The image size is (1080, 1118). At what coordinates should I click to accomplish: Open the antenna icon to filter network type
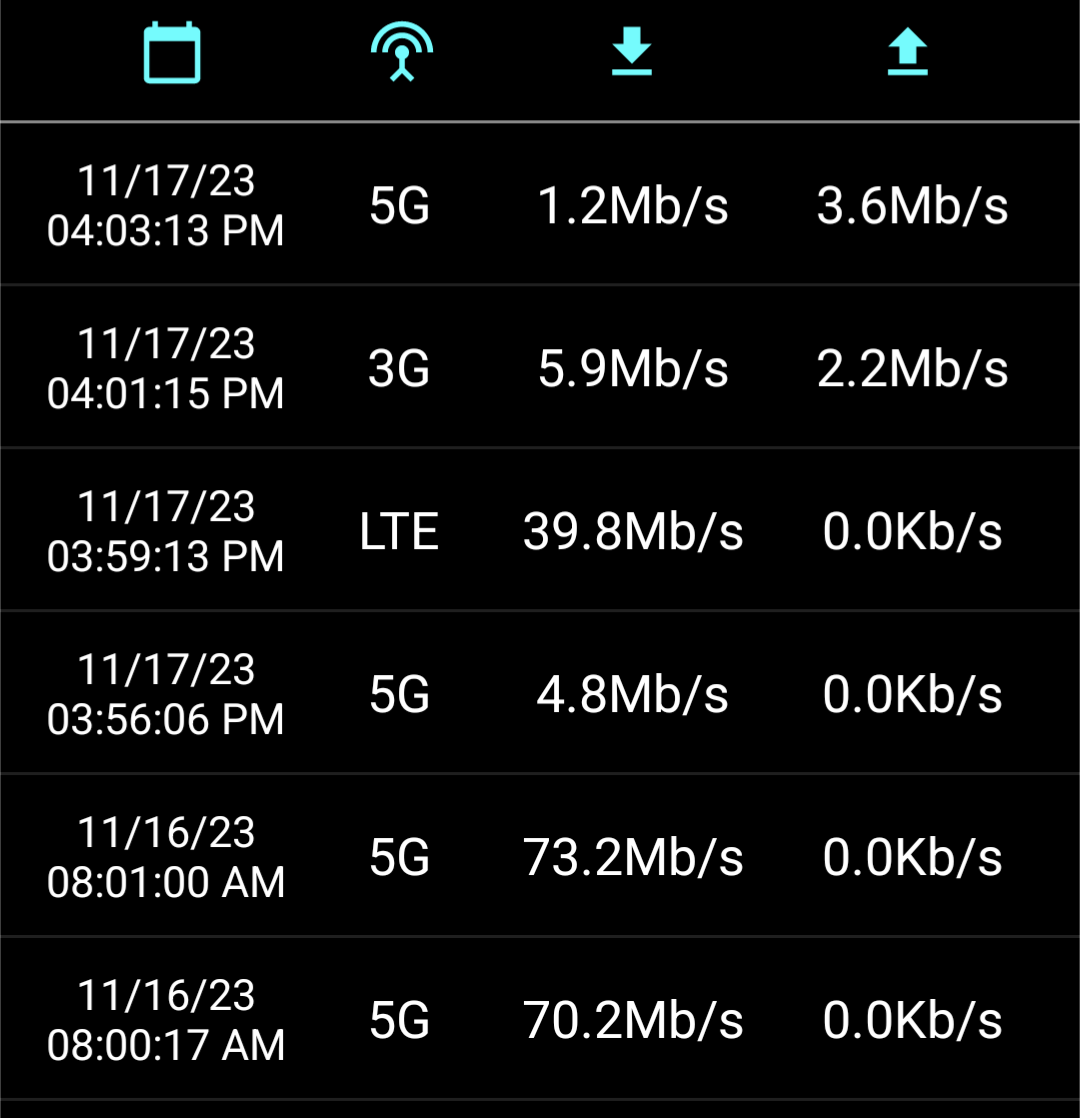[400, 50]
